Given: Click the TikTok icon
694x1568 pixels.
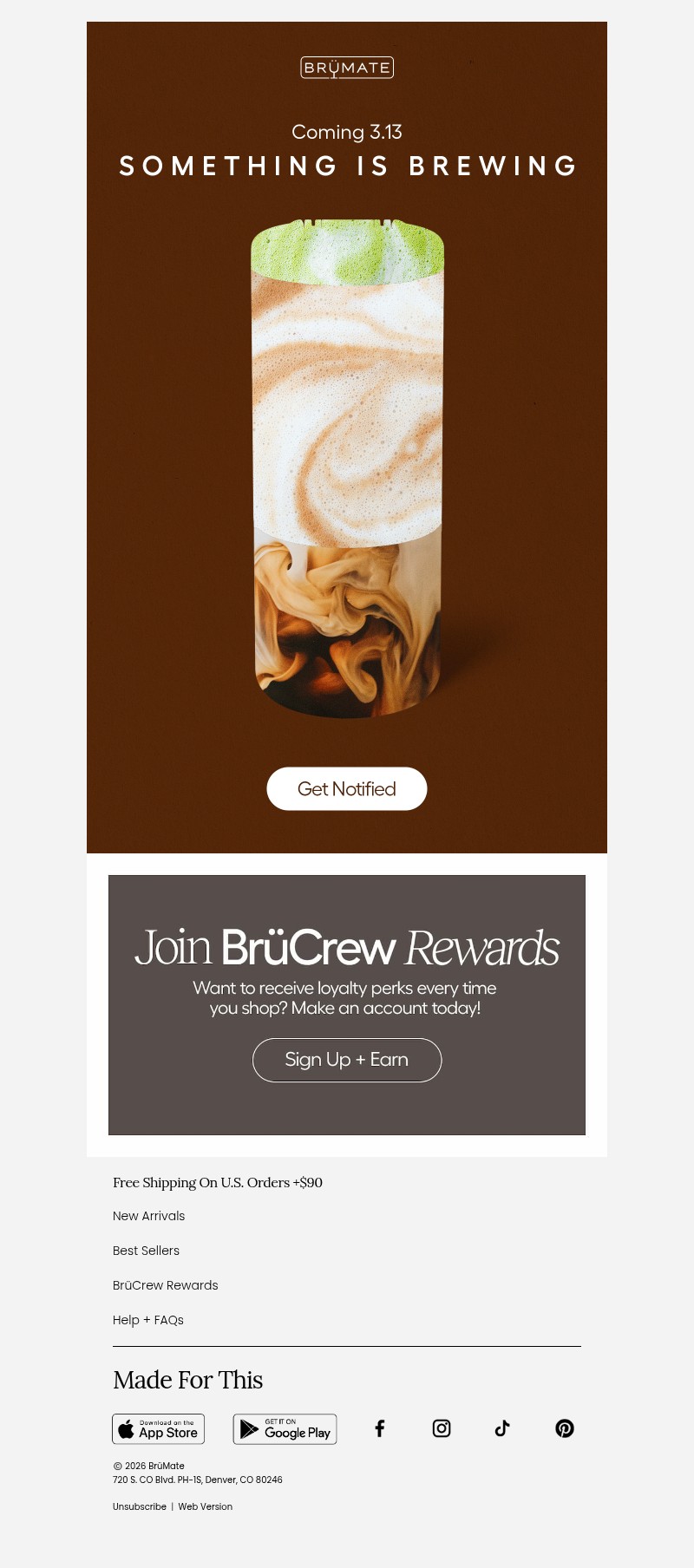Looking at the screenshot, I should click(502, 1428).
